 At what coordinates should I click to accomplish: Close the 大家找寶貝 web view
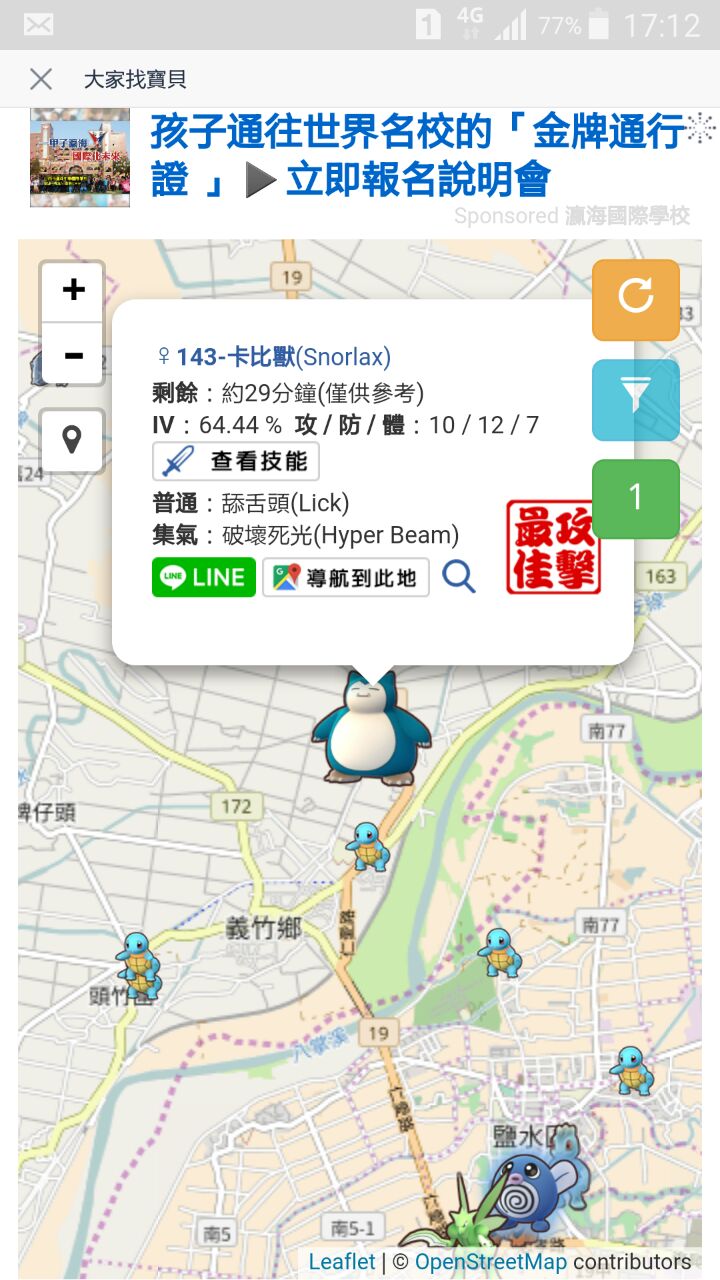pos(40,79)
